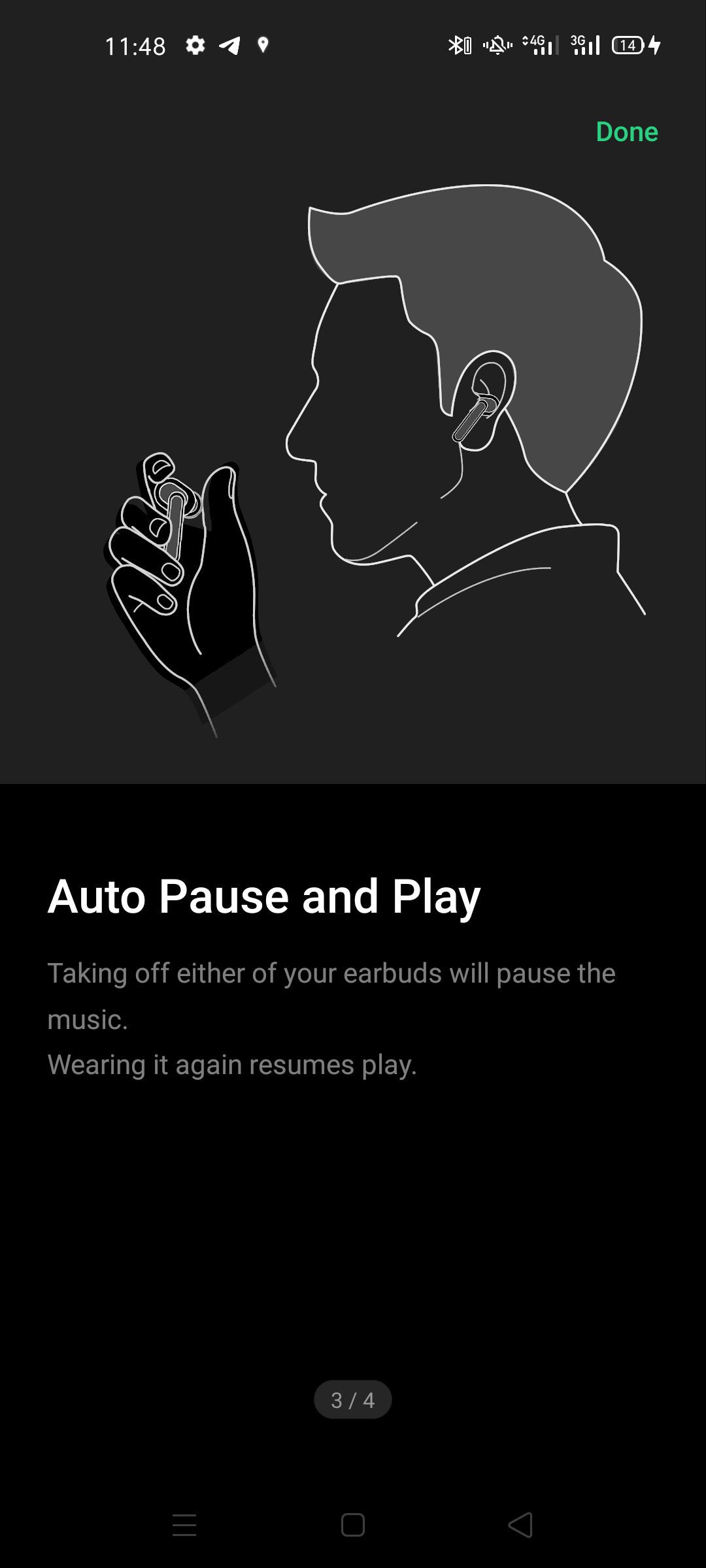This screenshot has height=1568, width=706.
Task: Go back using the system back button
Action: [x=521, y=1525]
